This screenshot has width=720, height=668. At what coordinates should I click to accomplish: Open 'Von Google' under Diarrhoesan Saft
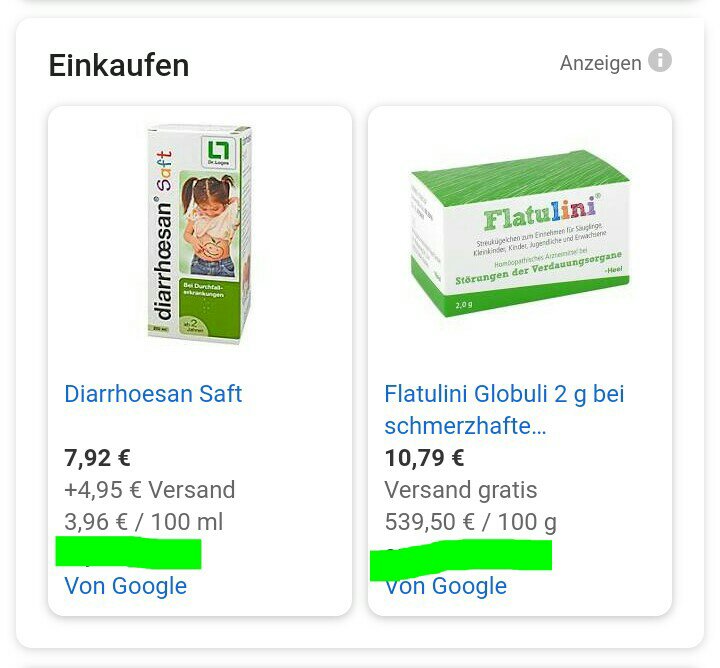coord(125,586)
